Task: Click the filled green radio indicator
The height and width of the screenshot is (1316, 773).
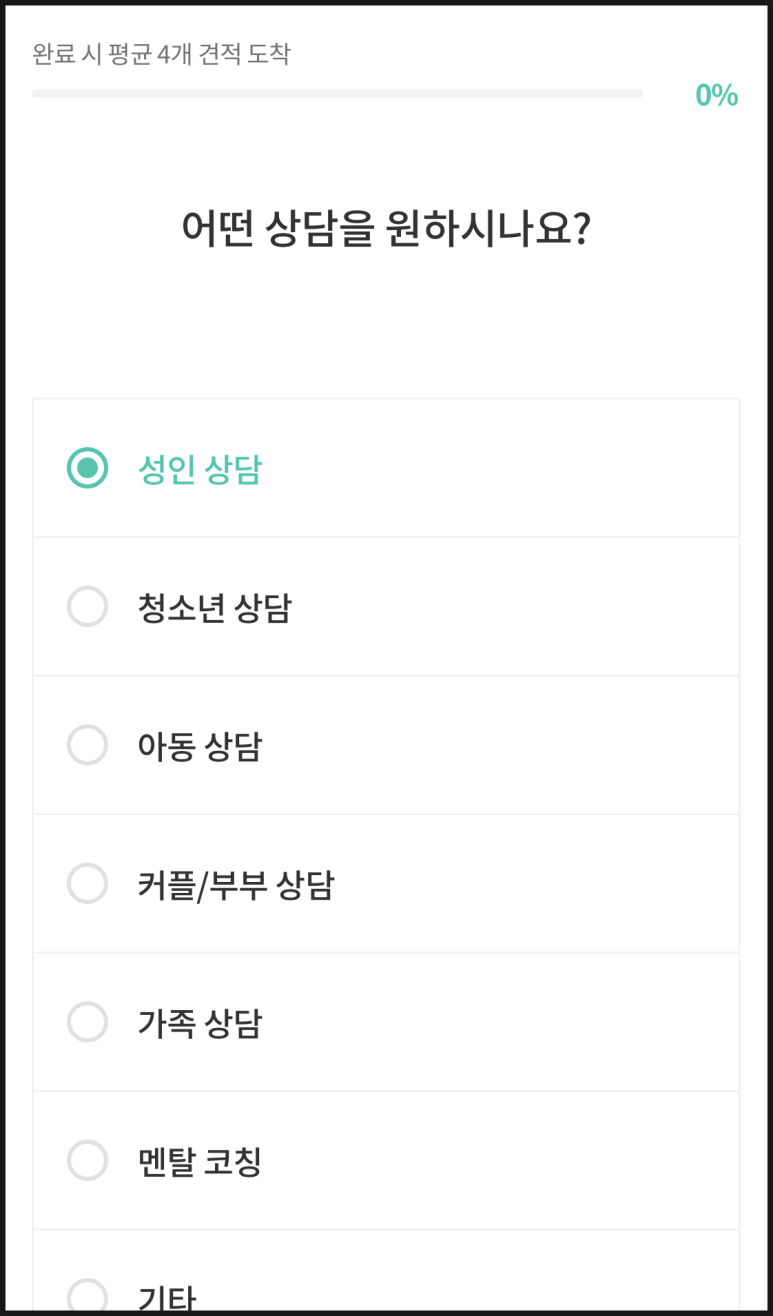Action: pyautogui.click(x=87, y=467)
